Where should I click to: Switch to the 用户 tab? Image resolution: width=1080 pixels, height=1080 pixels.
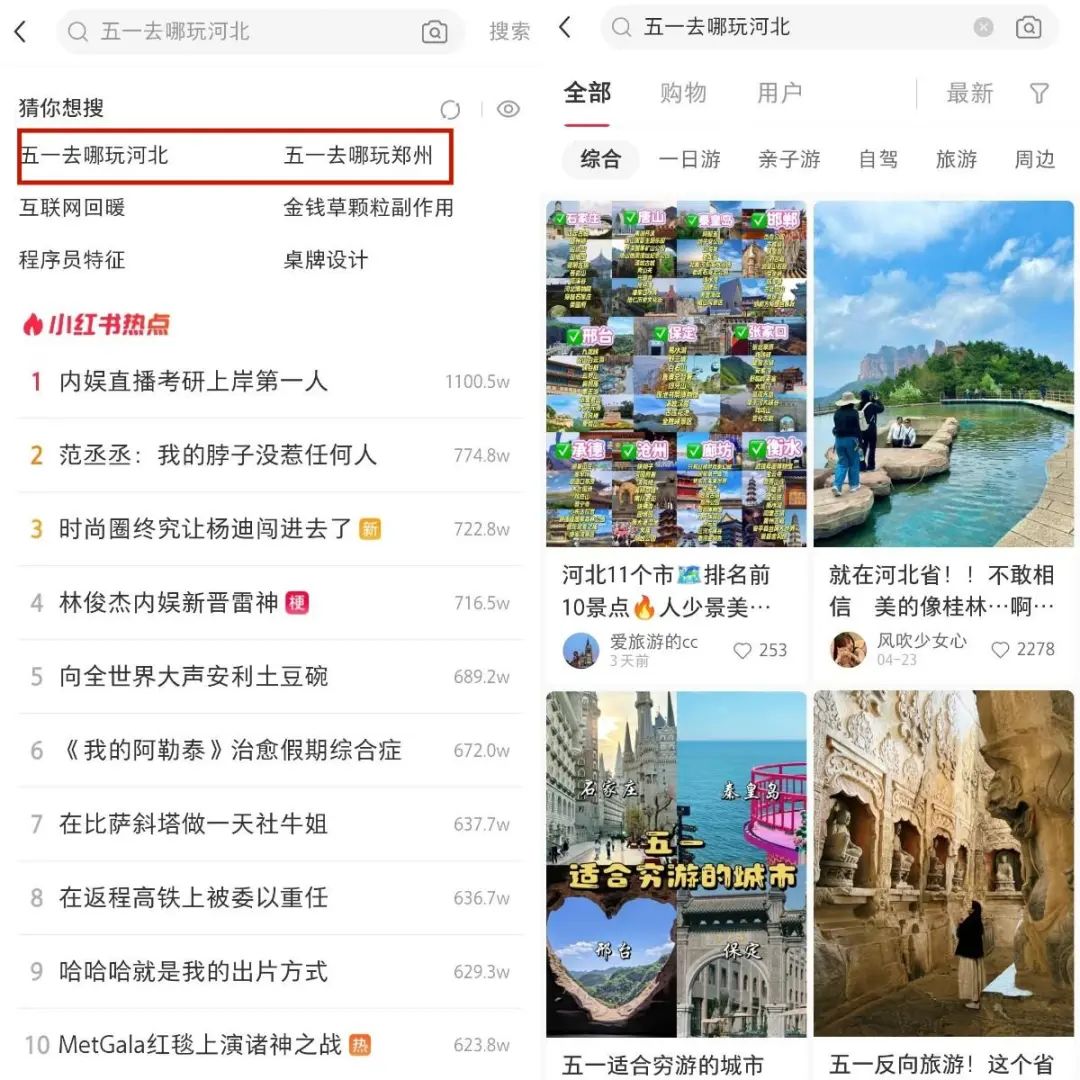779,93
